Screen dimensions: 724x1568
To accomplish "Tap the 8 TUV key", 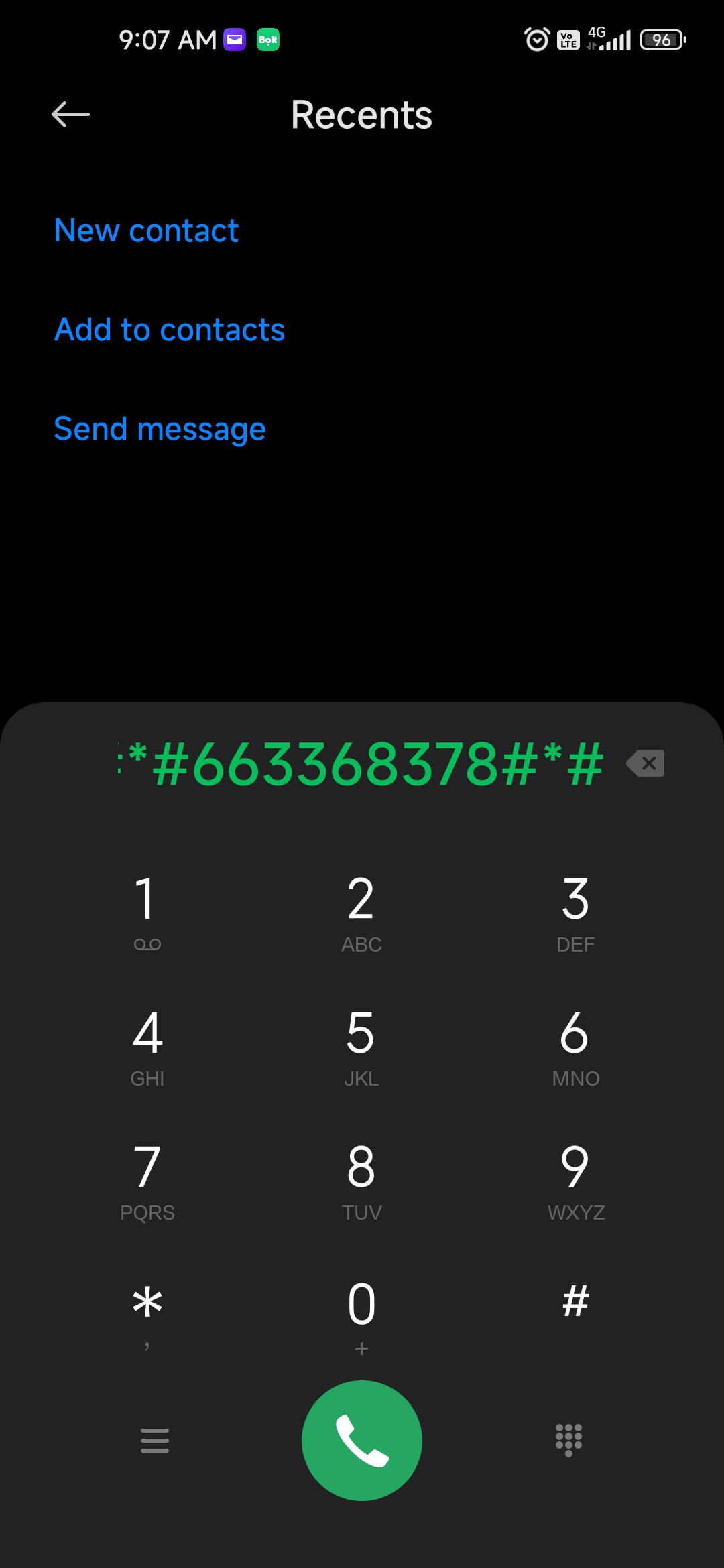I will 361,1181.
